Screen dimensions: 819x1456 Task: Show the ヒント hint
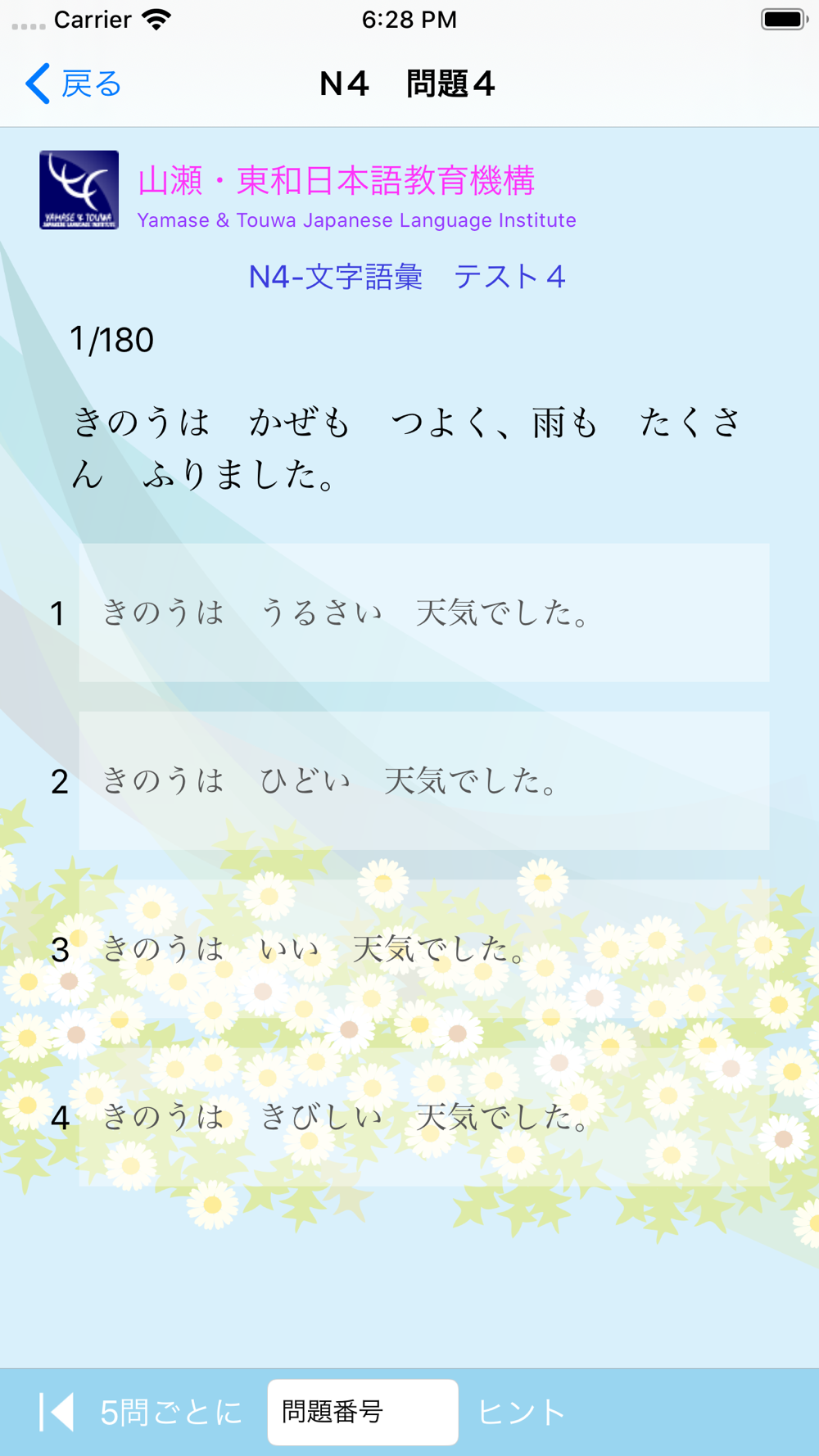click(x=522, y=1412)
